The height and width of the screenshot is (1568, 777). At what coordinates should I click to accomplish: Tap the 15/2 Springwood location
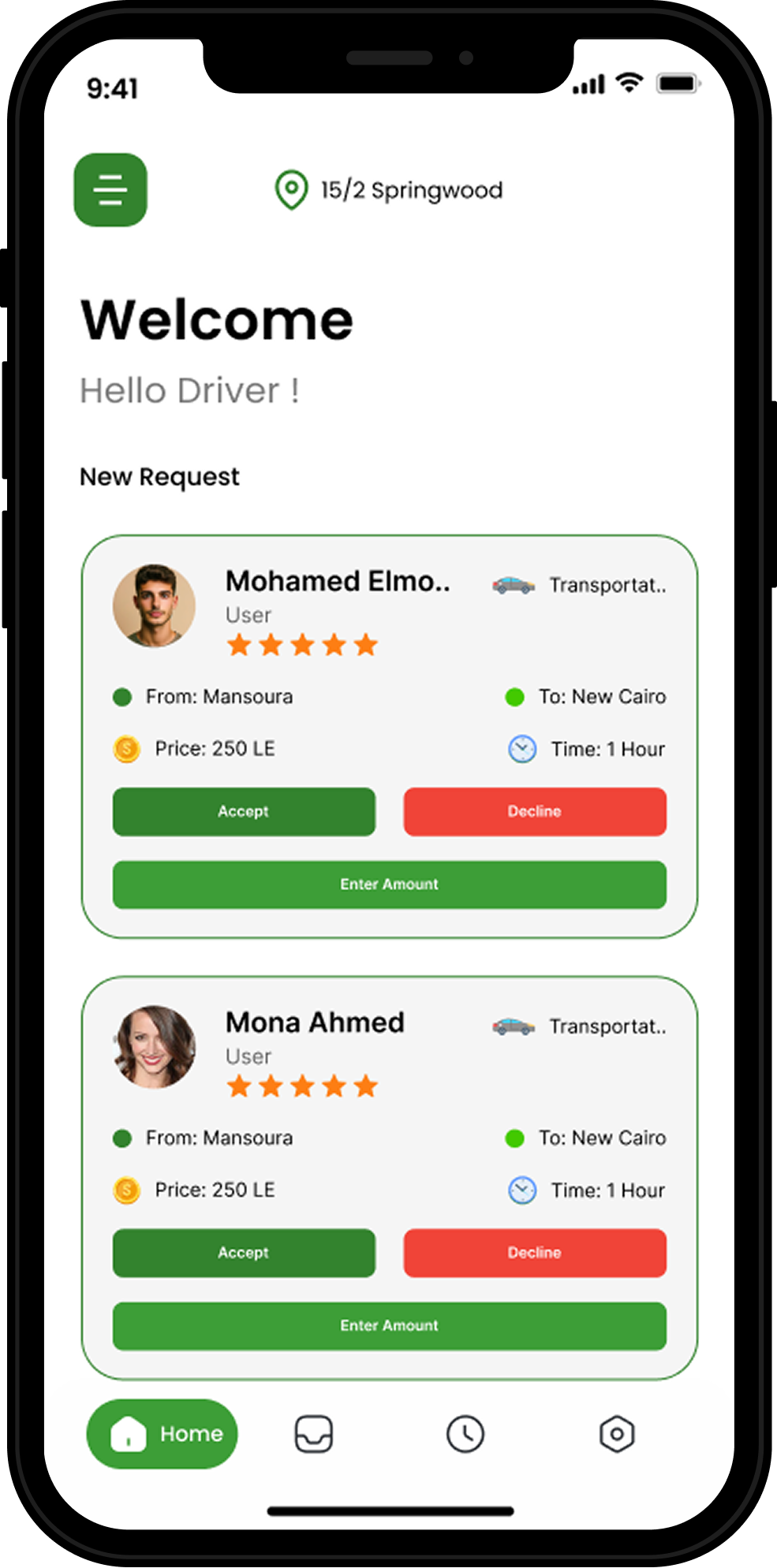[390, 190]
